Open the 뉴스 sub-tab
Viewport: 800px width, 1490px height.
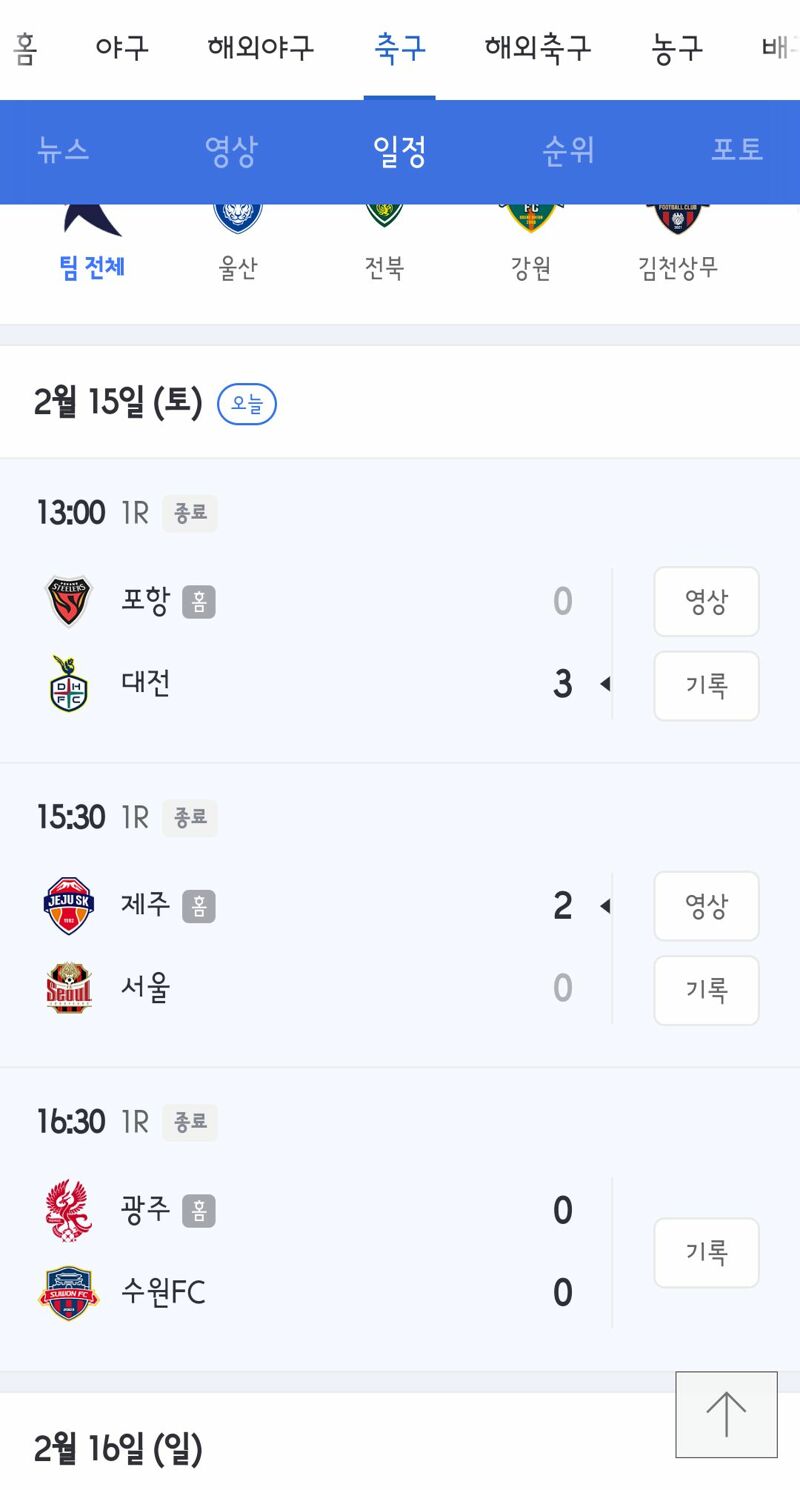(63, 150)
